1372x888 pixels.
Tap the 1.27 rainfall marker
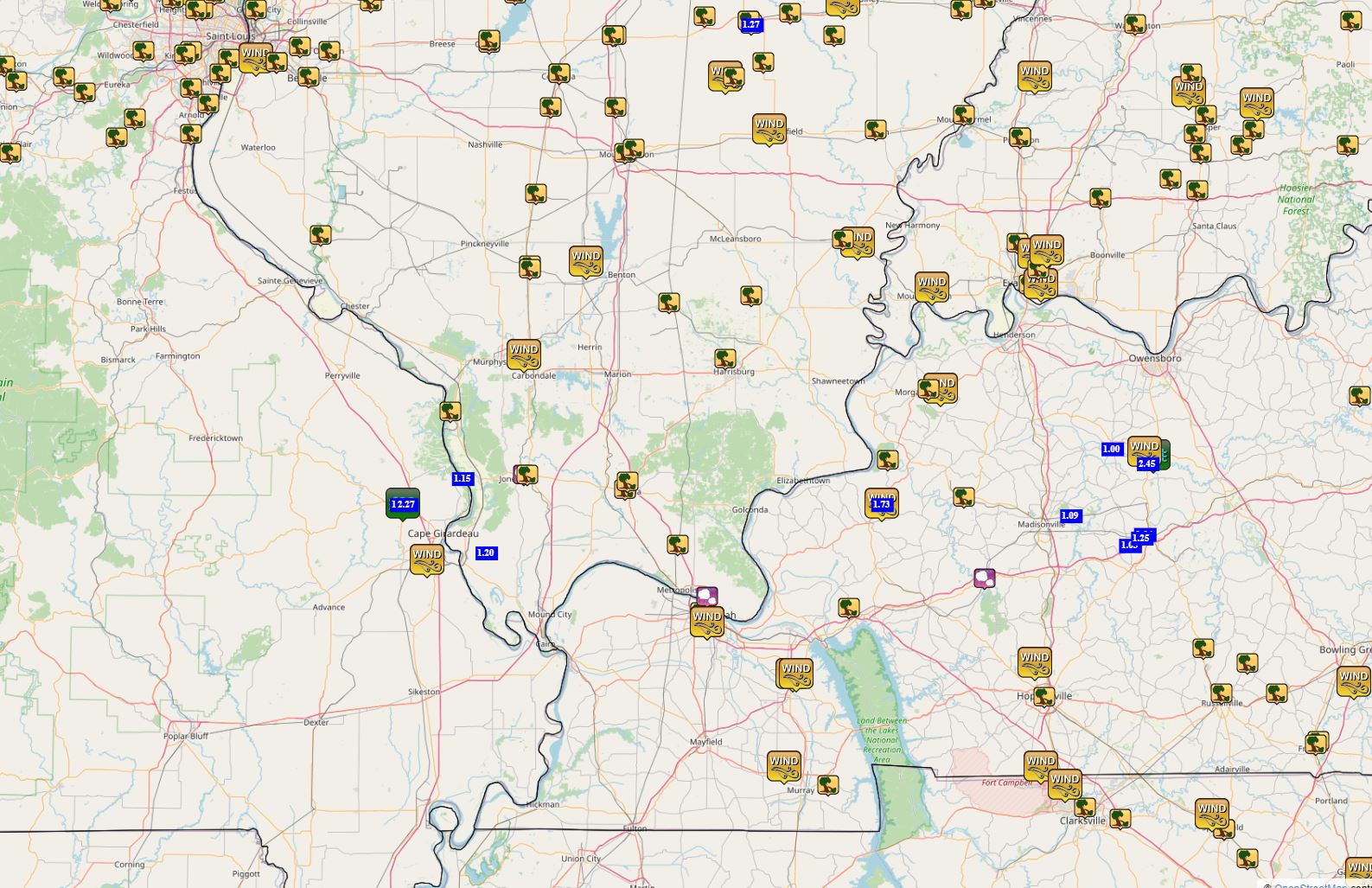click(750, 24)
